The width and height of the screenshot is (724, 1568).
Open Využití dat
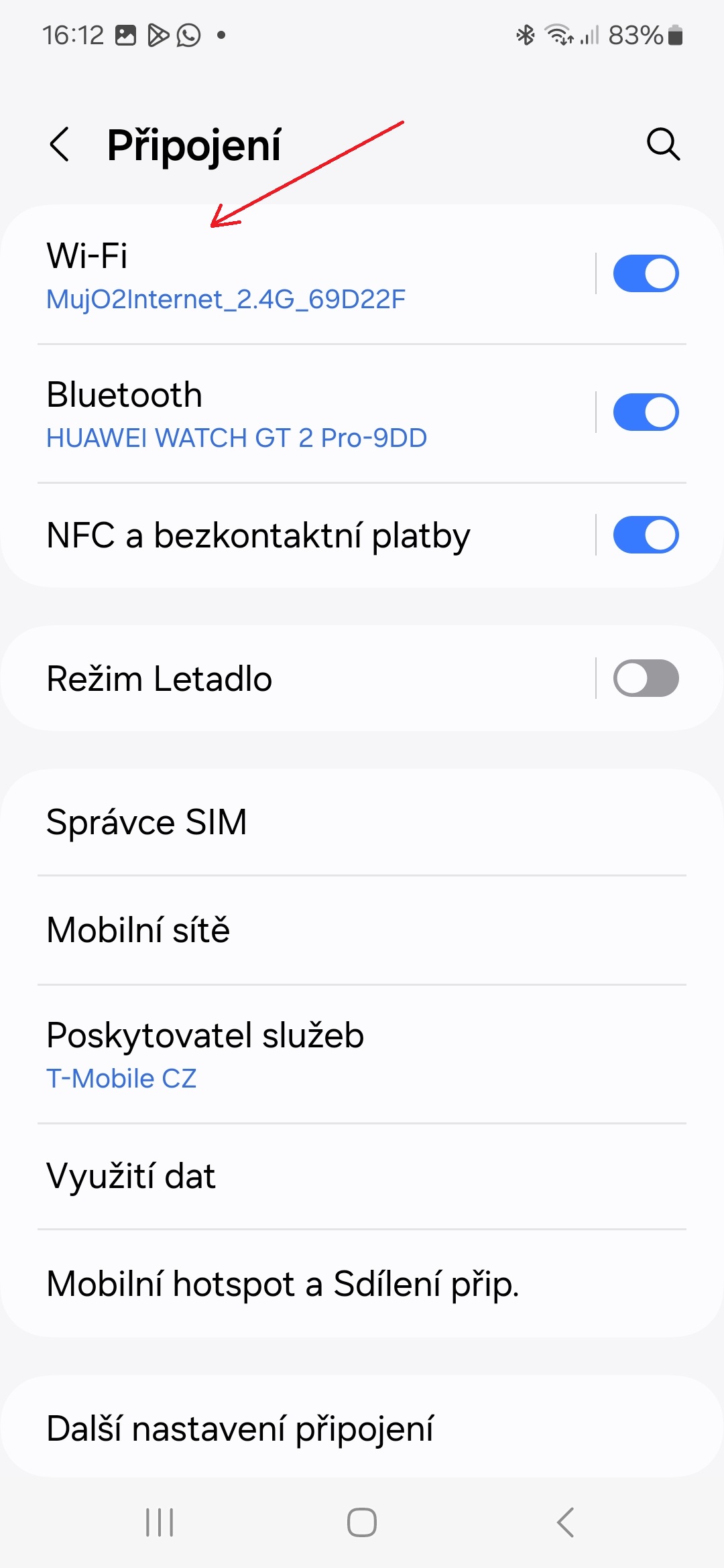click(362, 1176)
